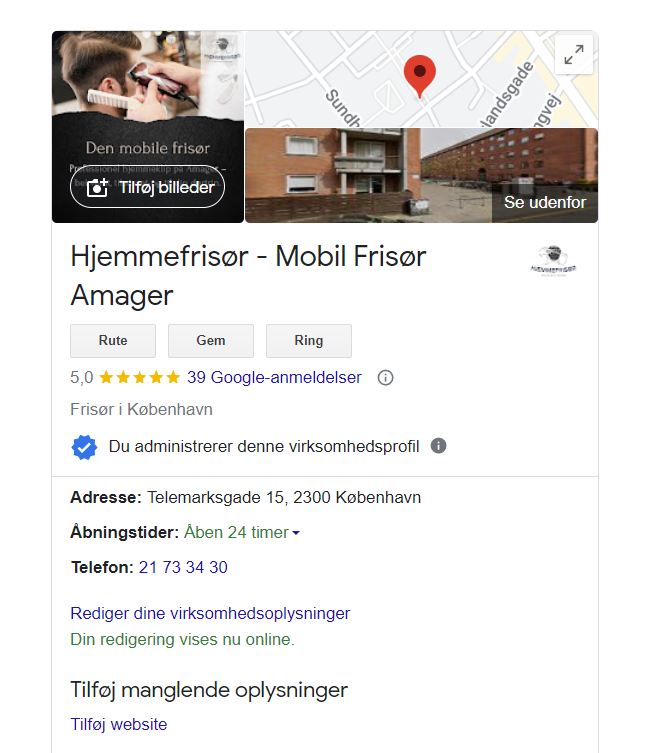Dial phone number 21 73 34 30
The height and width of the screenshot is (753, 661).
coord(183,568)
